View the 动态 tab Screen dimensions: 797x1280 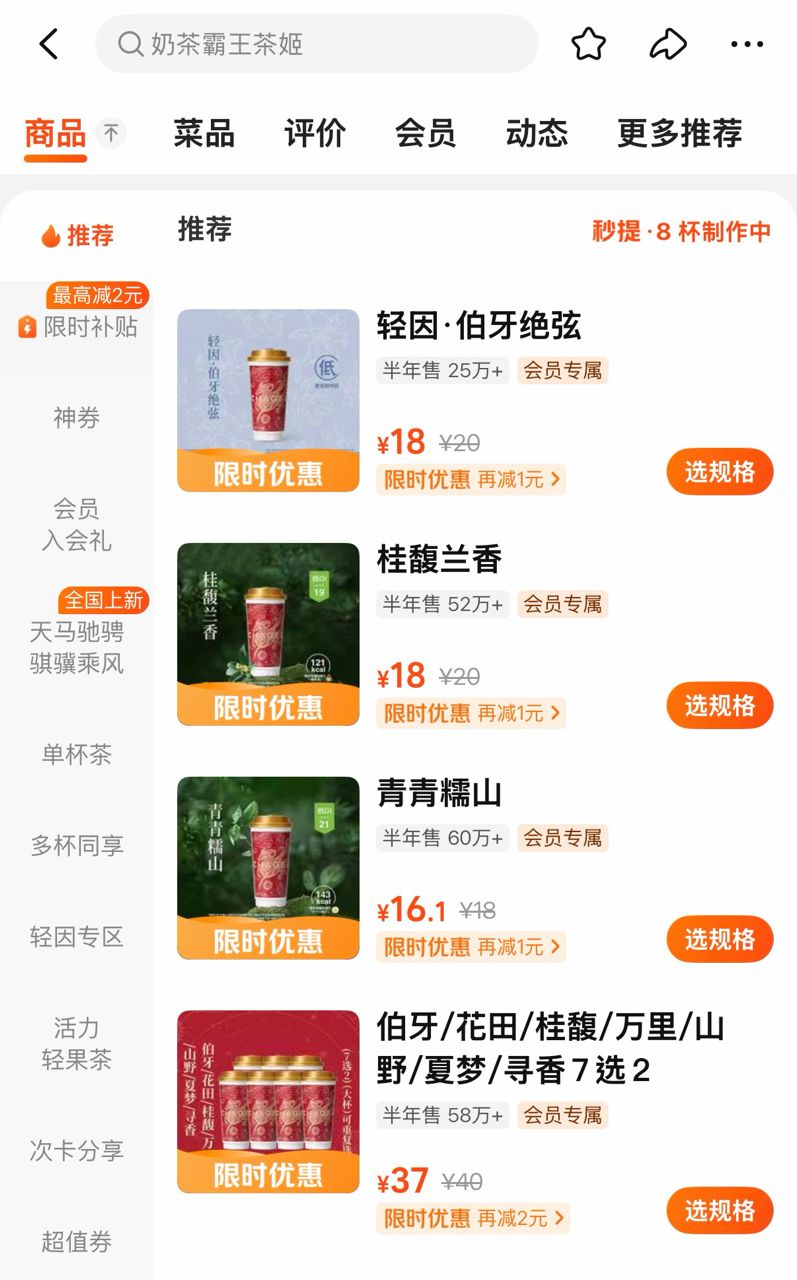click(x=537, y=133)
